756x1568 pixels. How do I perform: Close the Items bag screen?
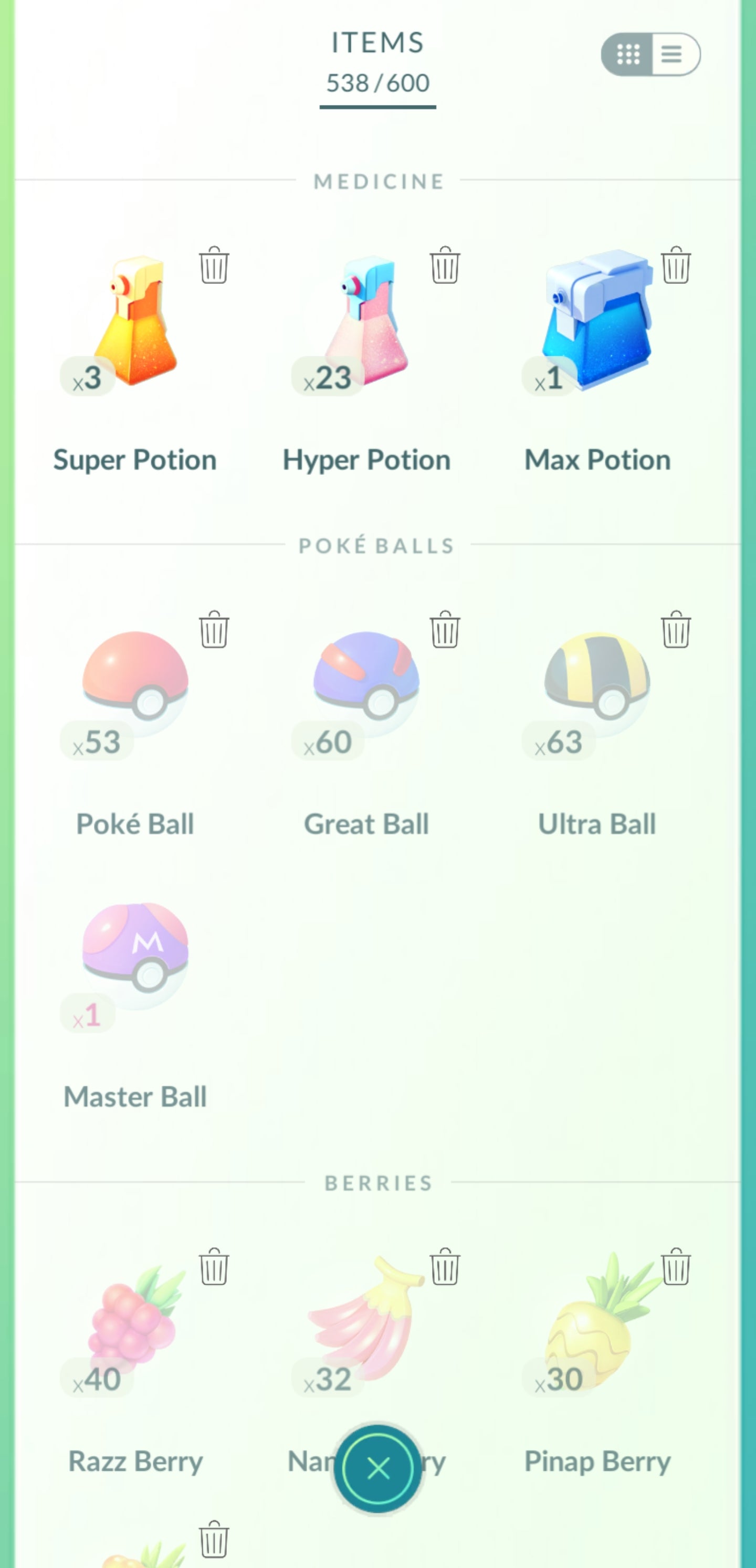coord(377,1469)
